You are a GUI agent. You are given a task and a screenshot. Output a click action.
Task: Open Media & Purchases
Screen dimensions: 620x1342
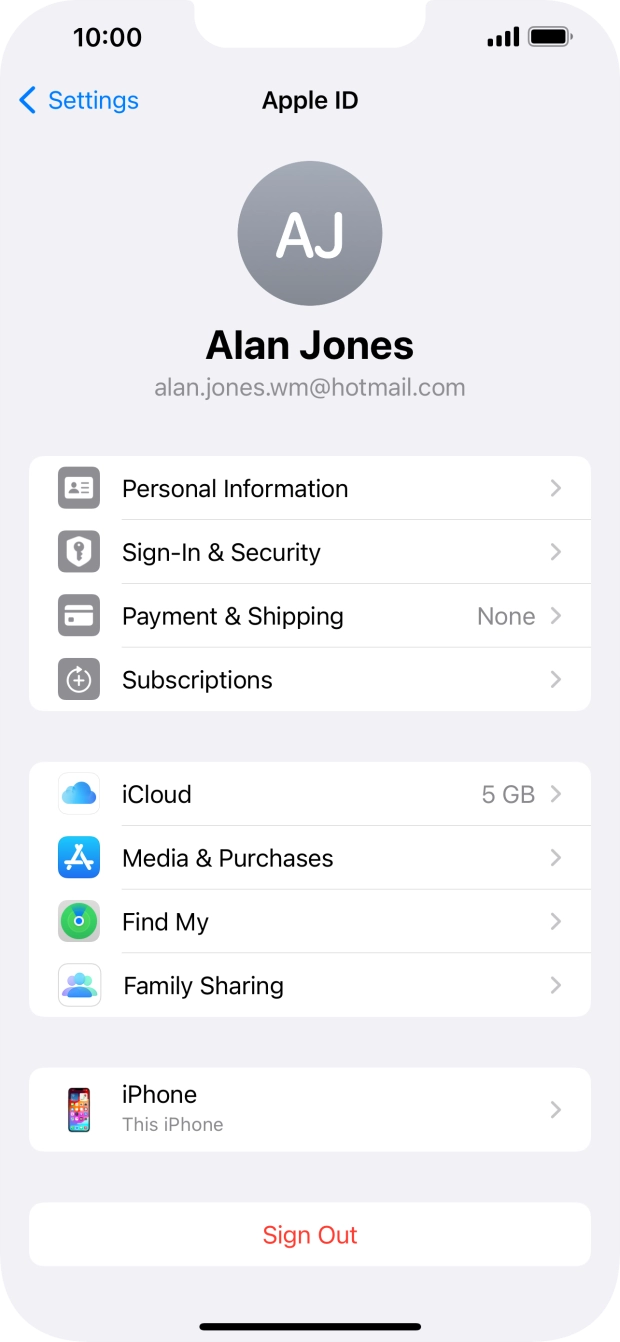310,858
